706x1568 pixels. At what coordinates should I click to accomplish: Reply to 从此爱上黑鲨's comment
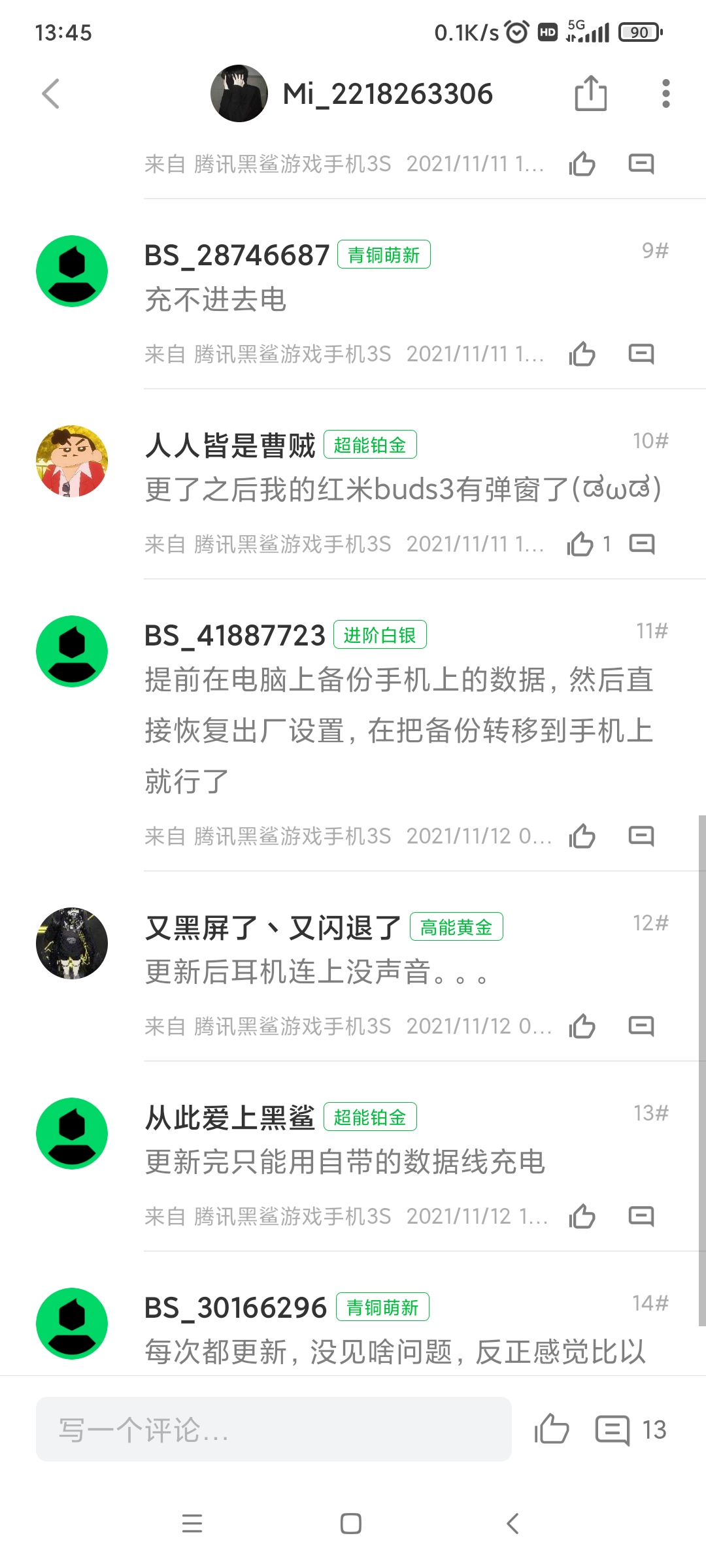coord(641,1217)
